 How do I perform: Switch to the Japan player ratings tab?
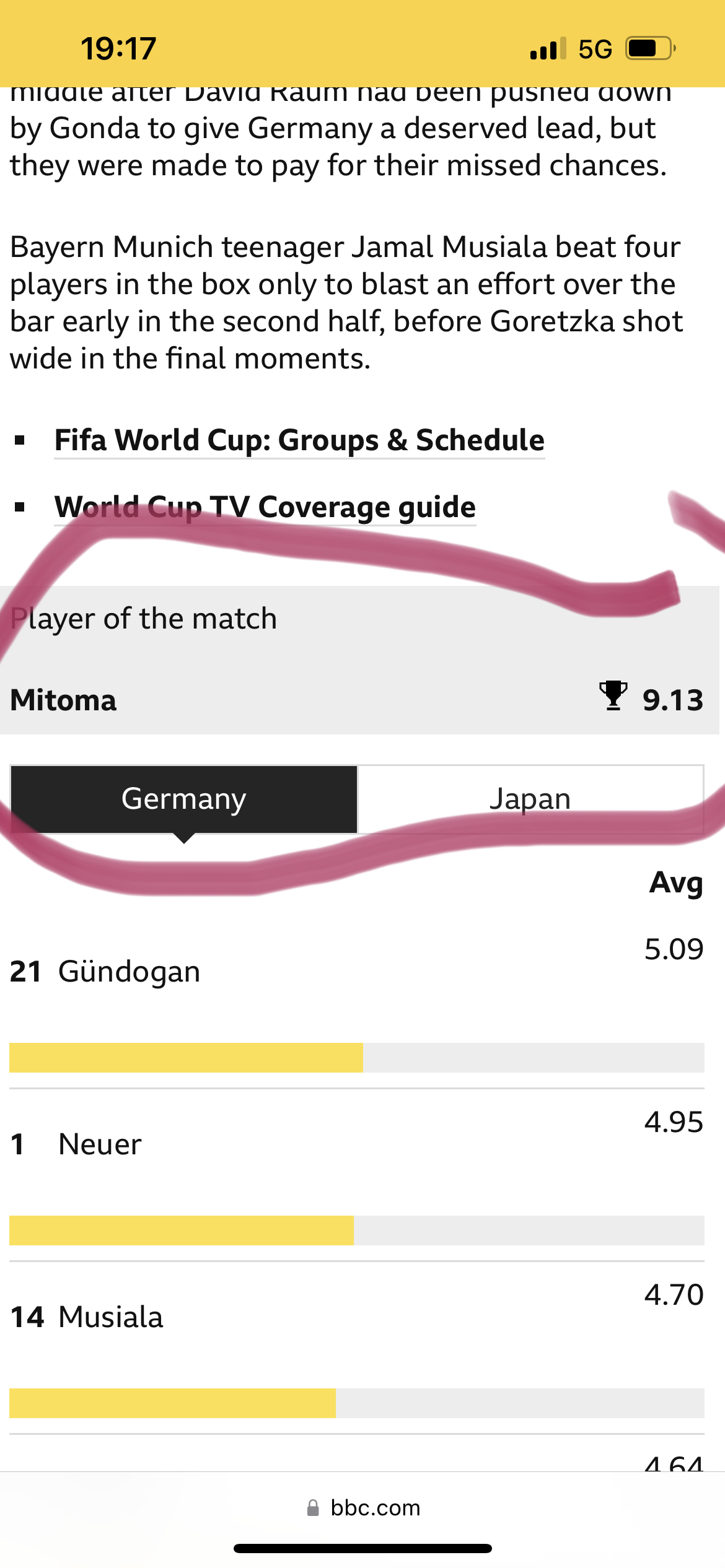[x=530, y=799]
